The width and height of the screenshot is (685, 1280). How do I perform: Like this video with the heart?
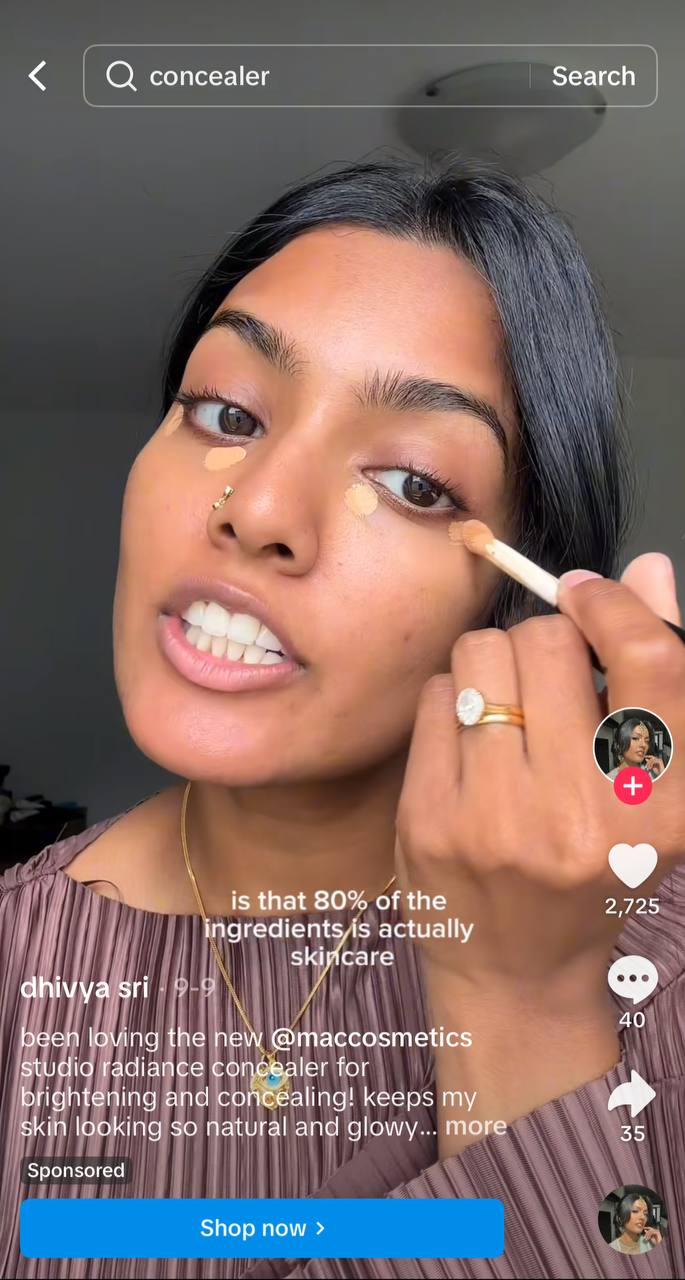click(x=633, y=866)
